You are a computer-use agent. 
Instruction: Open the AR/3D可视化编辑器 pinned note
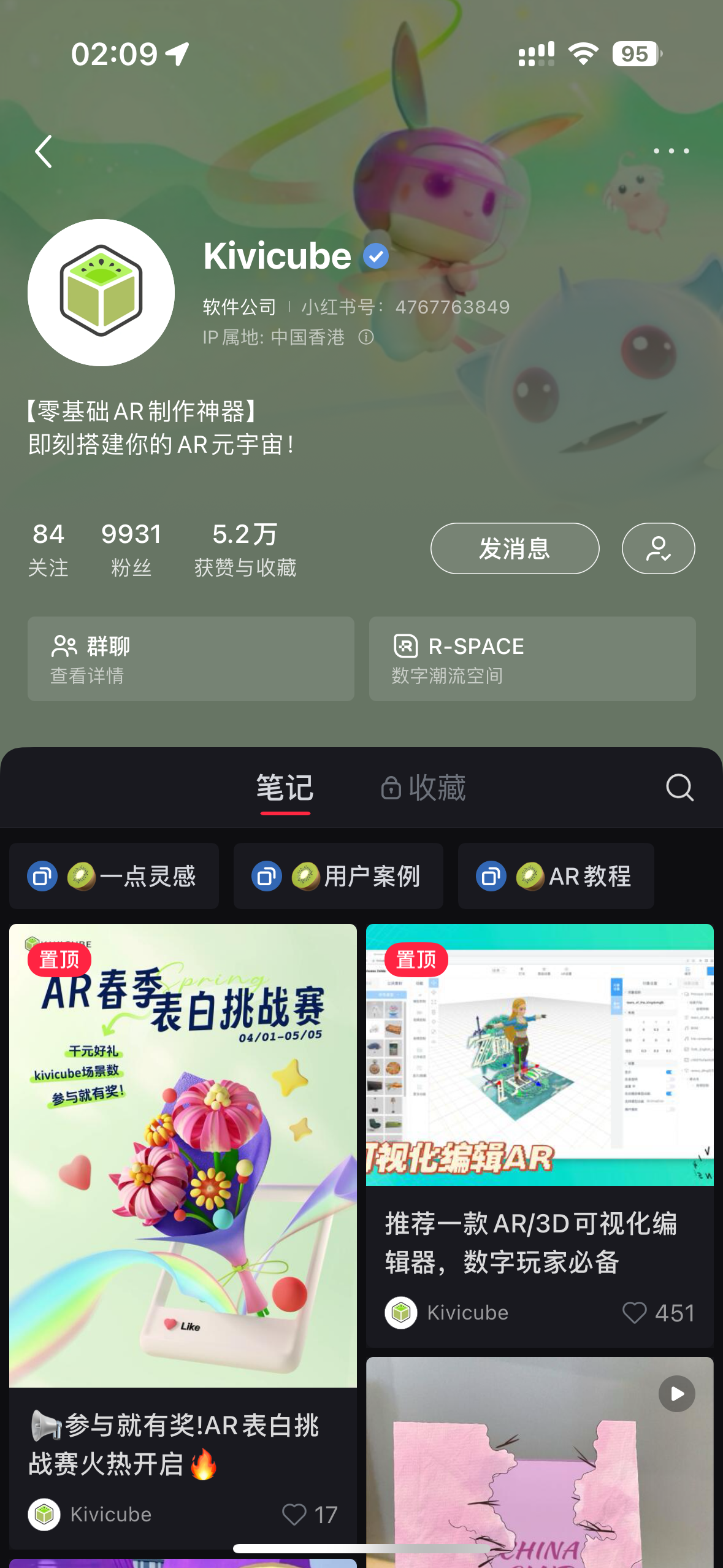coord(540,1055)
